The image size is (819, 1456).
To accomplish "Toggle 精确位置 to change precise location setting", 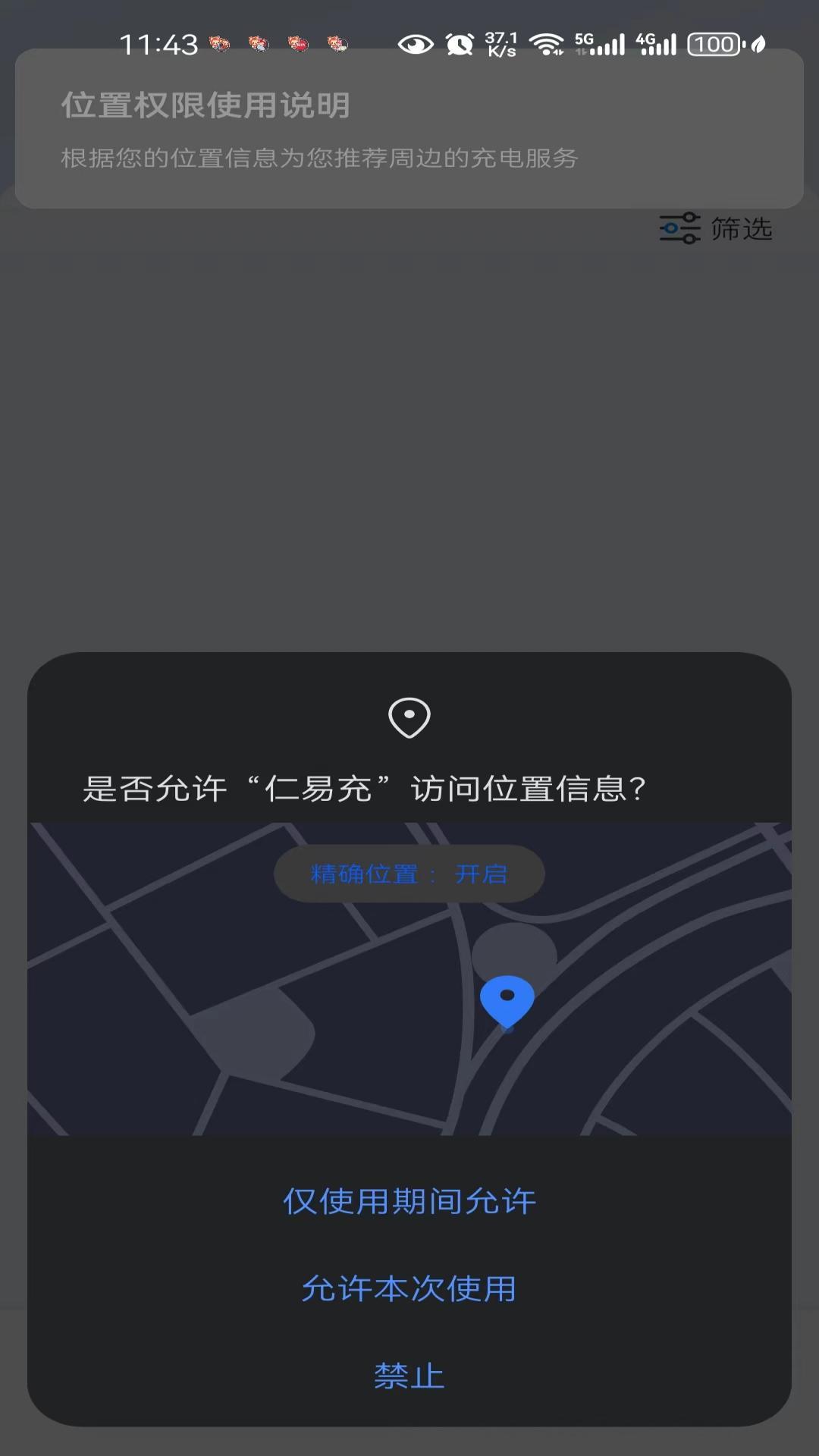I will click(409, 873).
